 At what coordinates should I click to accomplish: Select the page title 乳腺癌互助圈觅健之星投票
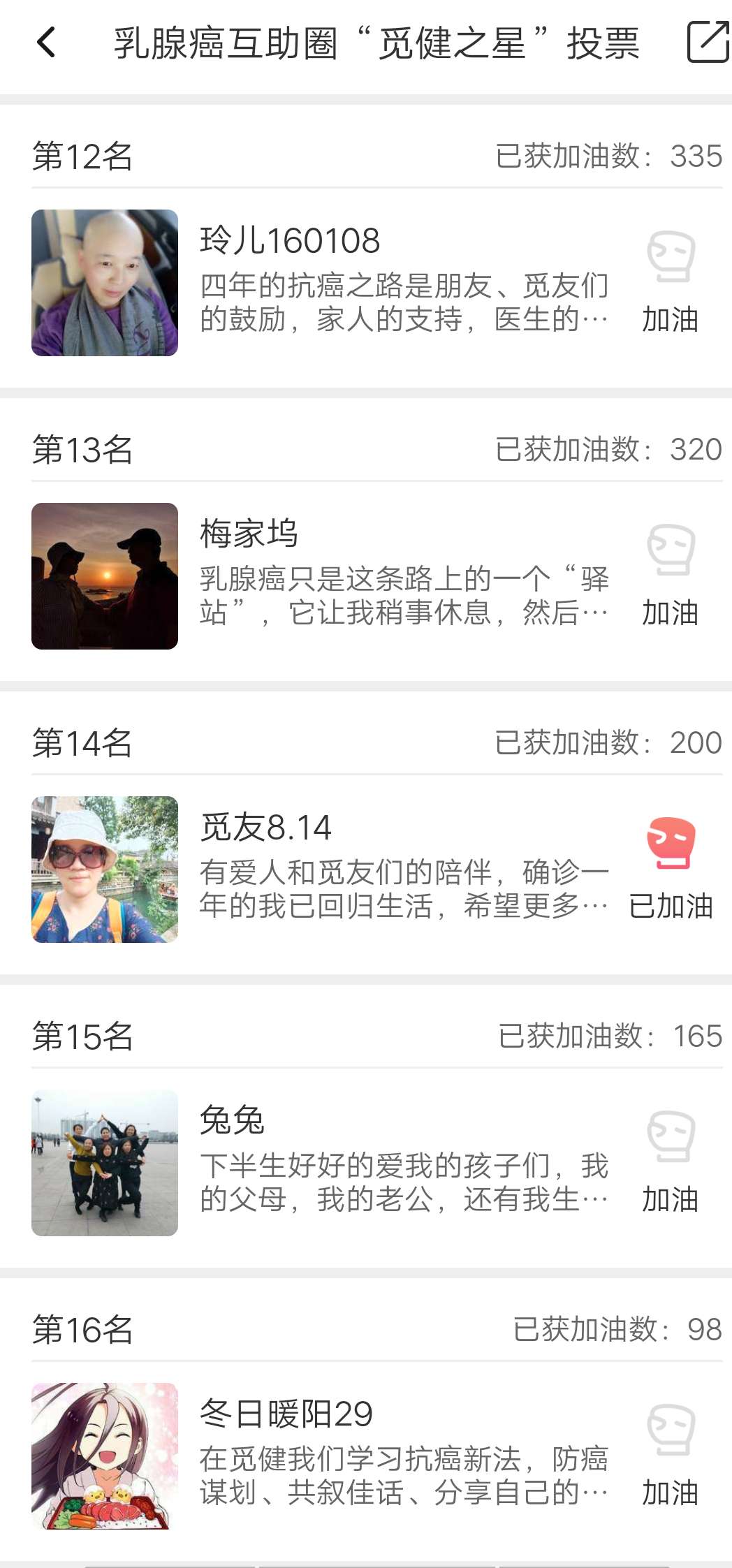(x=376, y=43)
